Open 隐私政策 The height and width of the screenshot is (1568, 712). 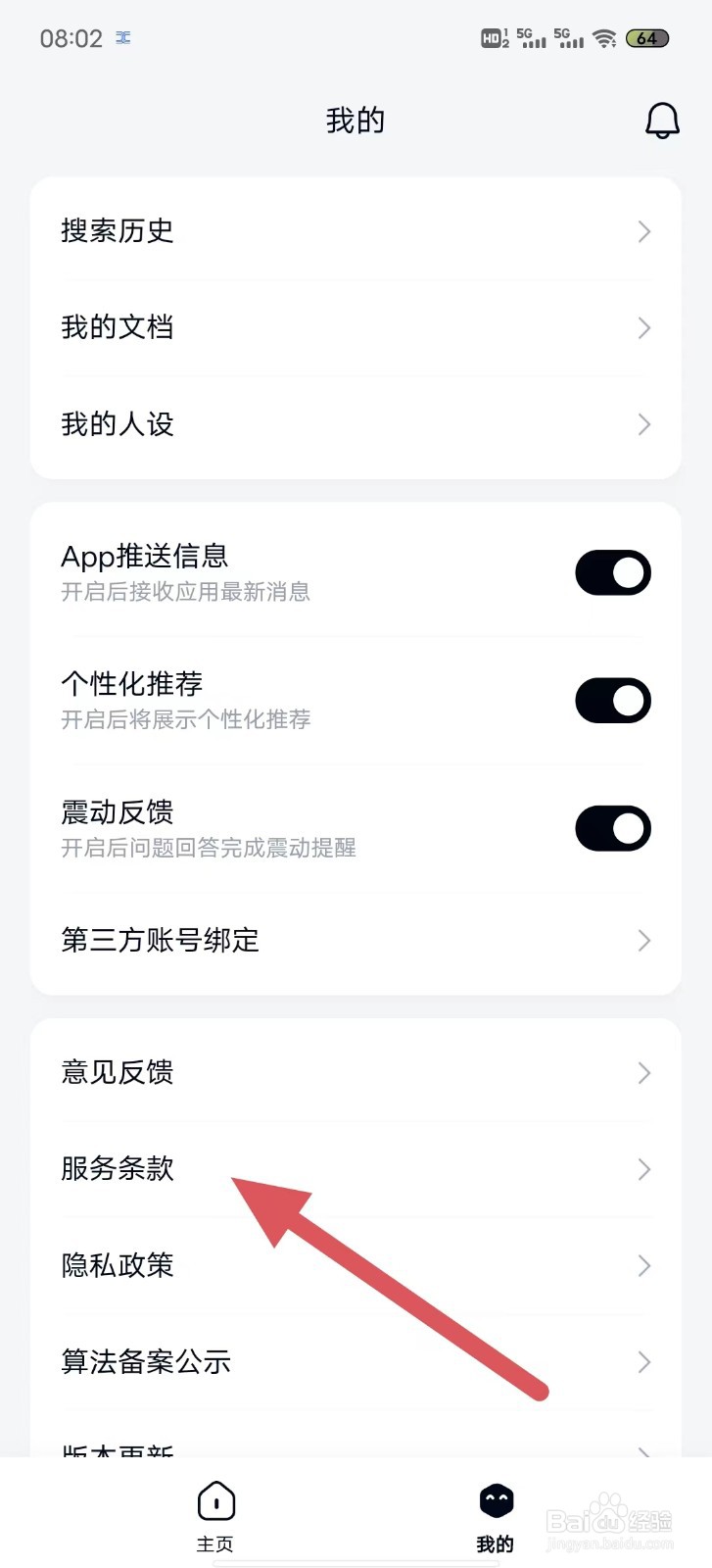coord(356,1265)
